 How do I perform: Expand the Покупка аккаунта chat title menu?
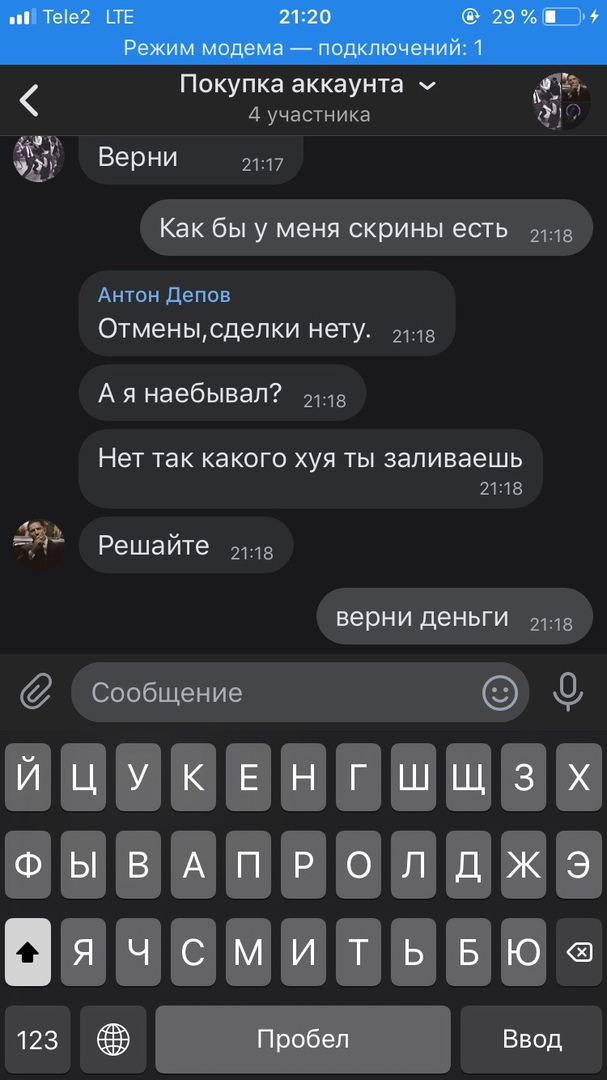(x=427, y=86)
